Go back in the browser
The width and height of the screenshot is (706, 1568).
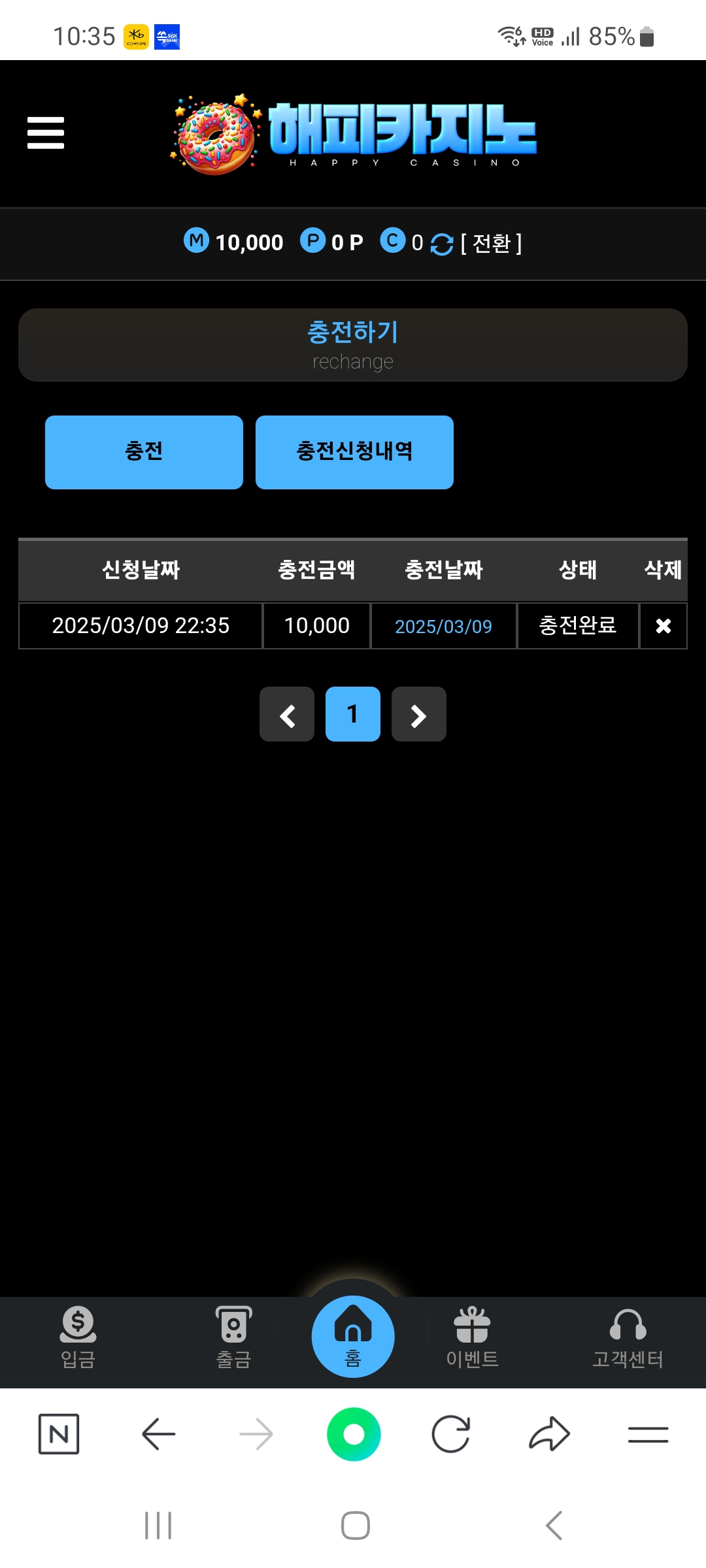(158, 1434)
